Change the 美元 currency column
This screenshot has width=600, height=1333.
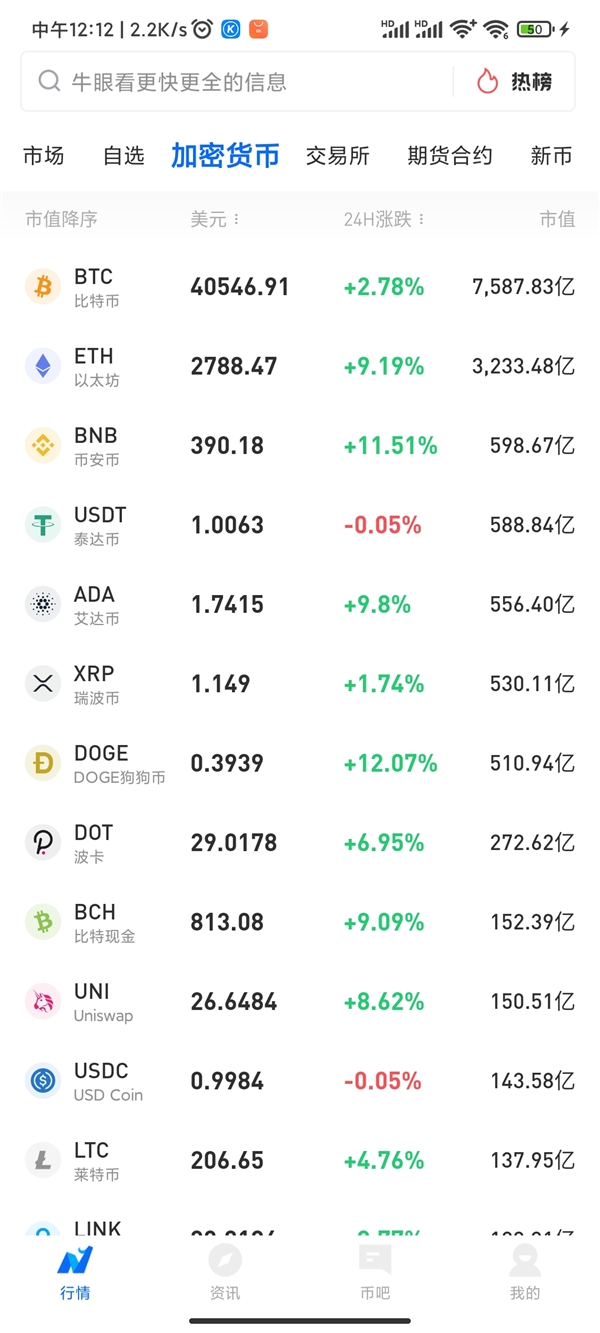click(x=215, y=219)
